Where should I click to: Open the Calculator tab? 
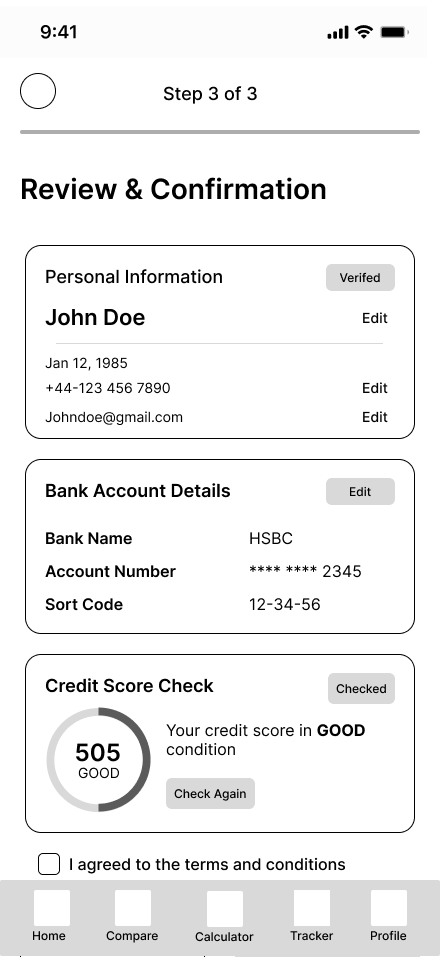click(224, 917)
